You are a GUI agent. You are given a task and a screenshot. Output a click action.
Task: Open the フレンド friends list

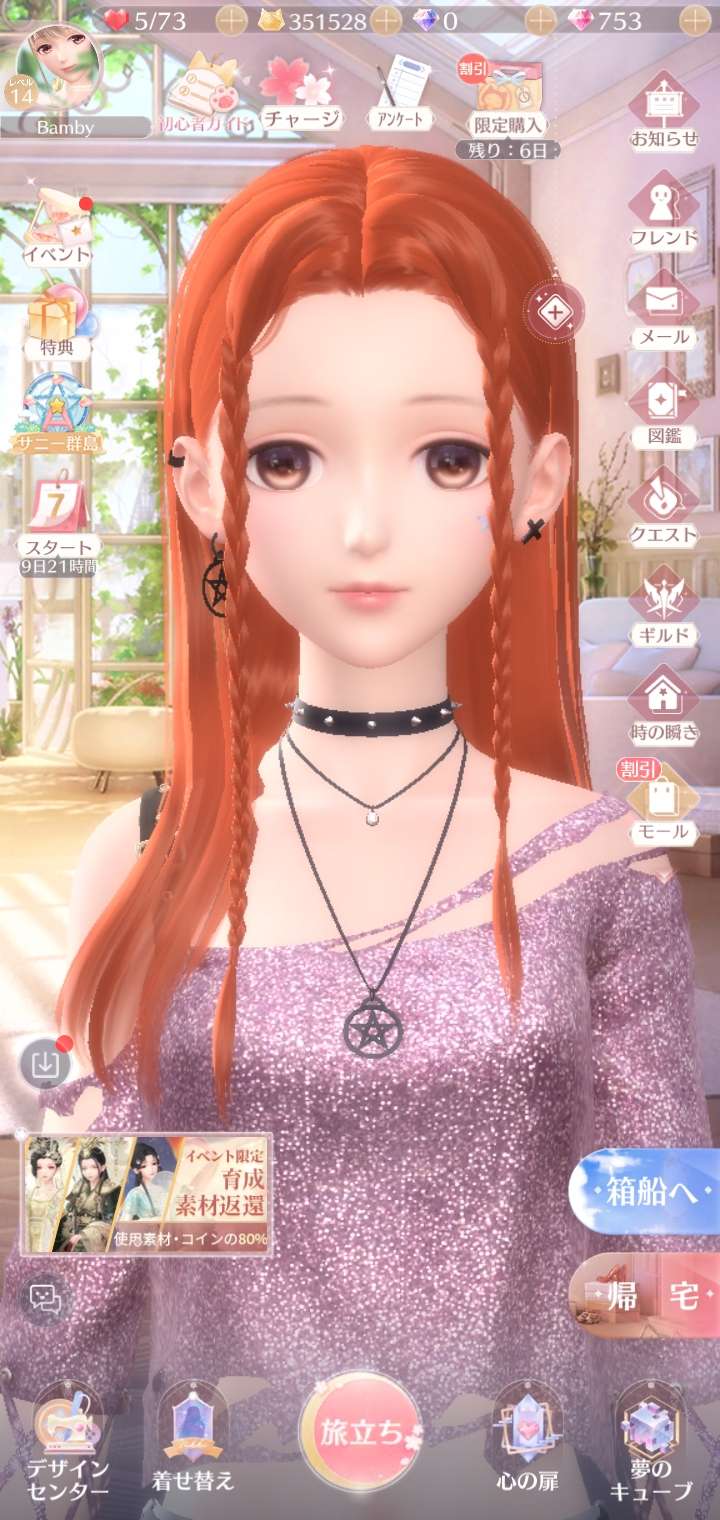pyautogui.click(x=664, y=210)
